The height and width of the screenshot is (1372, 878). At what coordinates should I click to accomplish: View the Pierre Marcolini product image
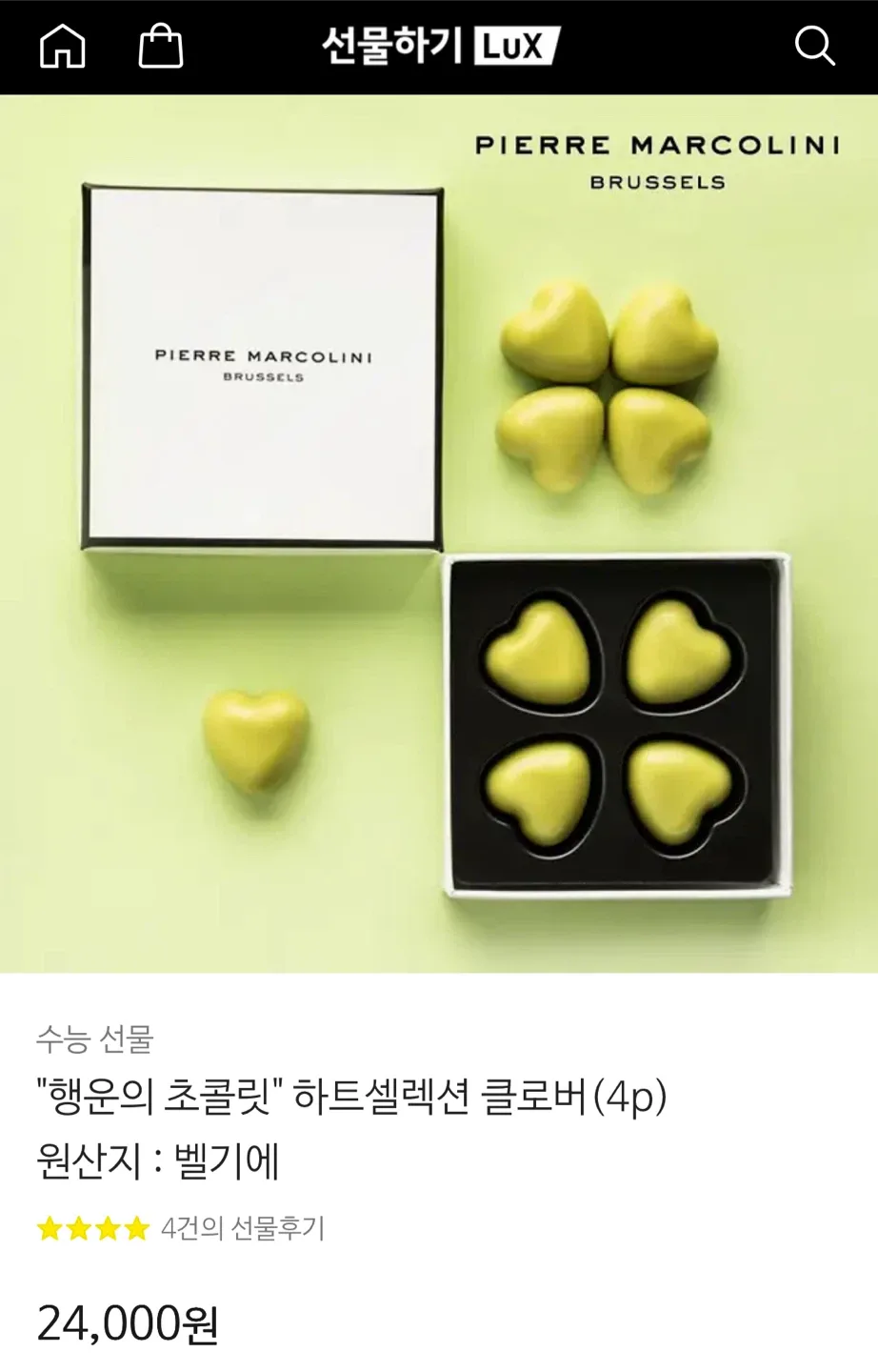pos(439,534)
